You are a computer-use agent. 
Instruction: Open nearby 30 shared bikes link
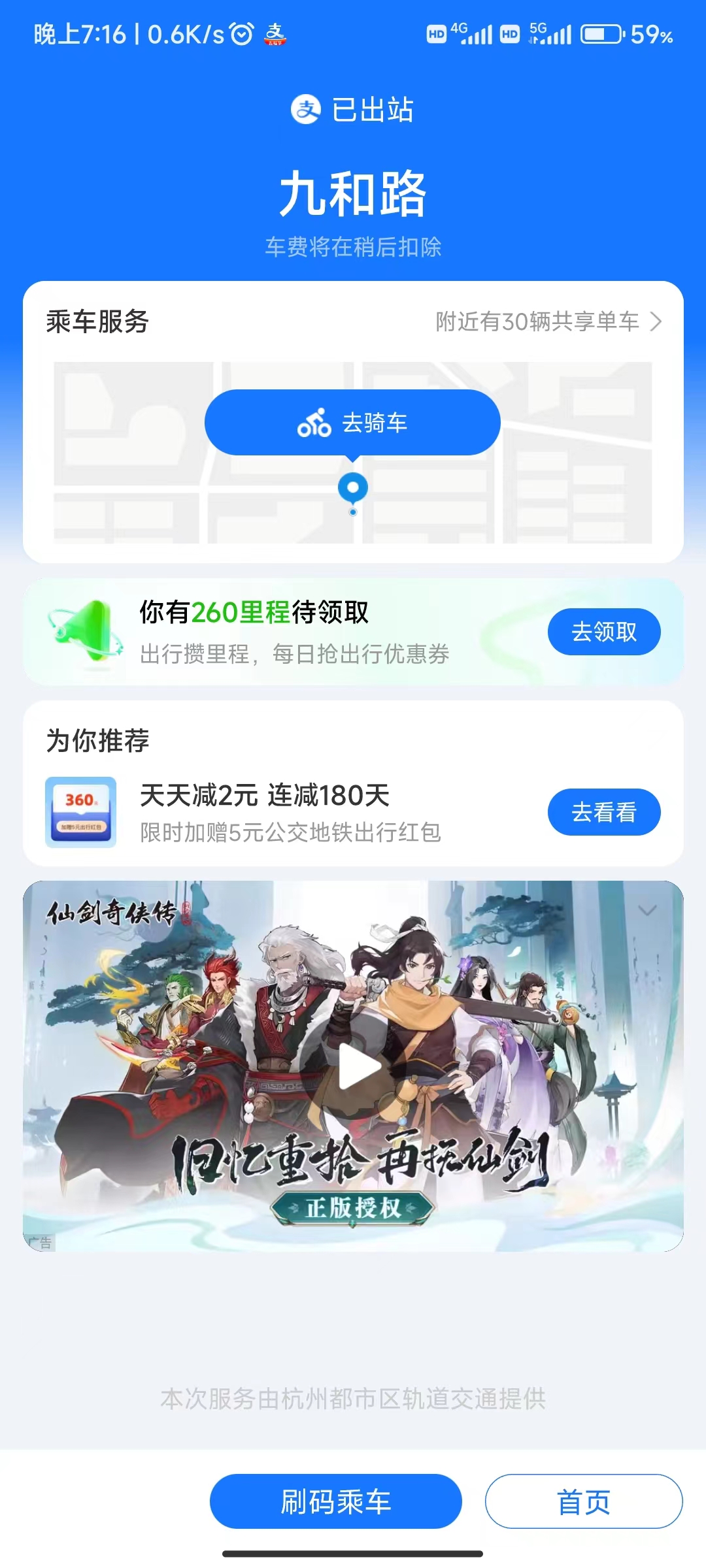coord(548,321)
